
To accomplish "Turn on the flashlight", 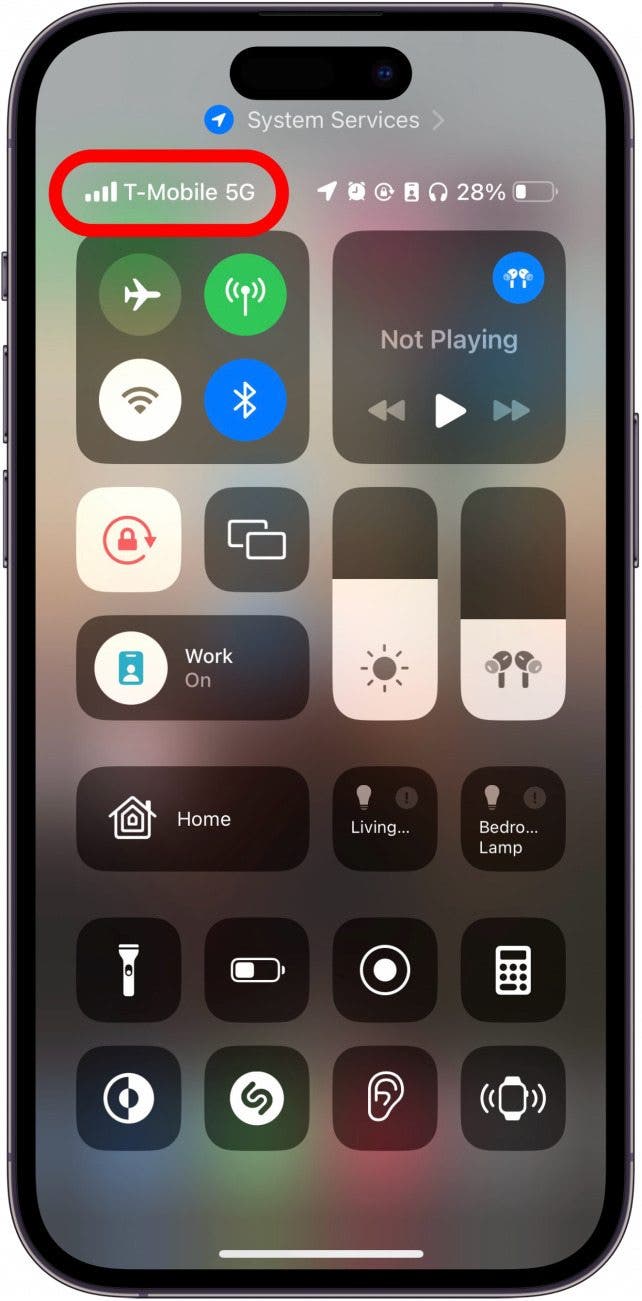I will (x=129, y=970).
